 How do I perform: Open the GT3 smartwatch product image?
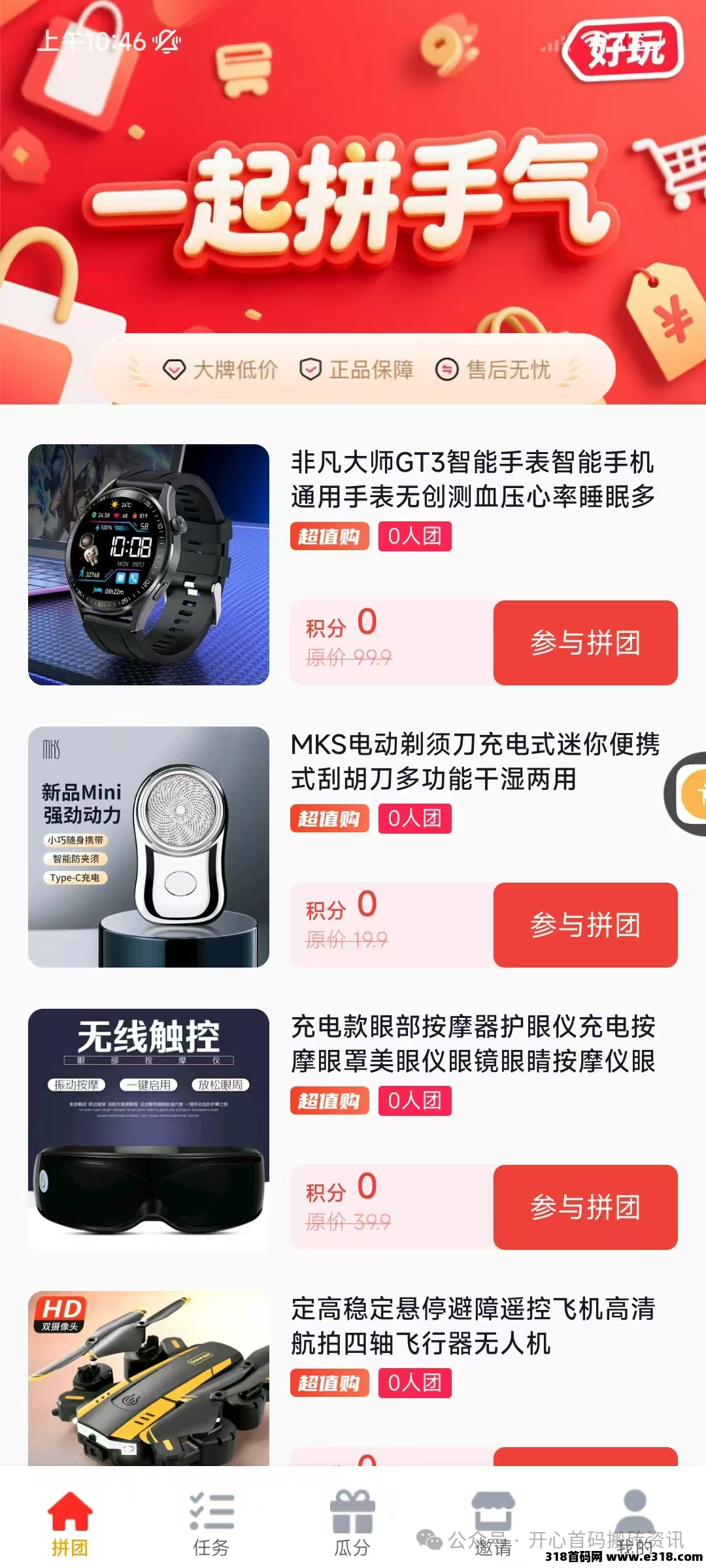[148, 564]
